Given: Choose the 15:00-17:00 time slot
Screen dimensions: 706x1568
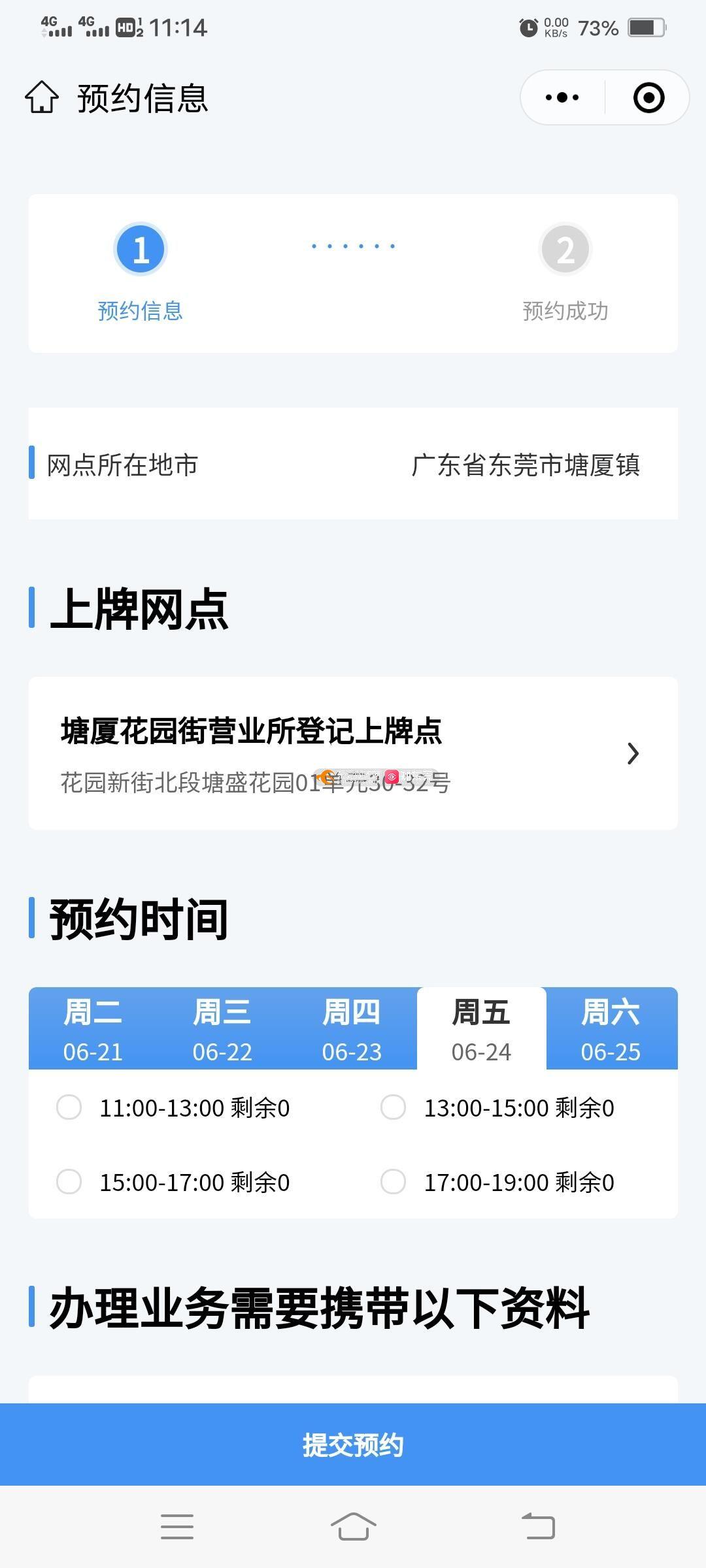Looking at the screenshot, I should coord(173,1182).
